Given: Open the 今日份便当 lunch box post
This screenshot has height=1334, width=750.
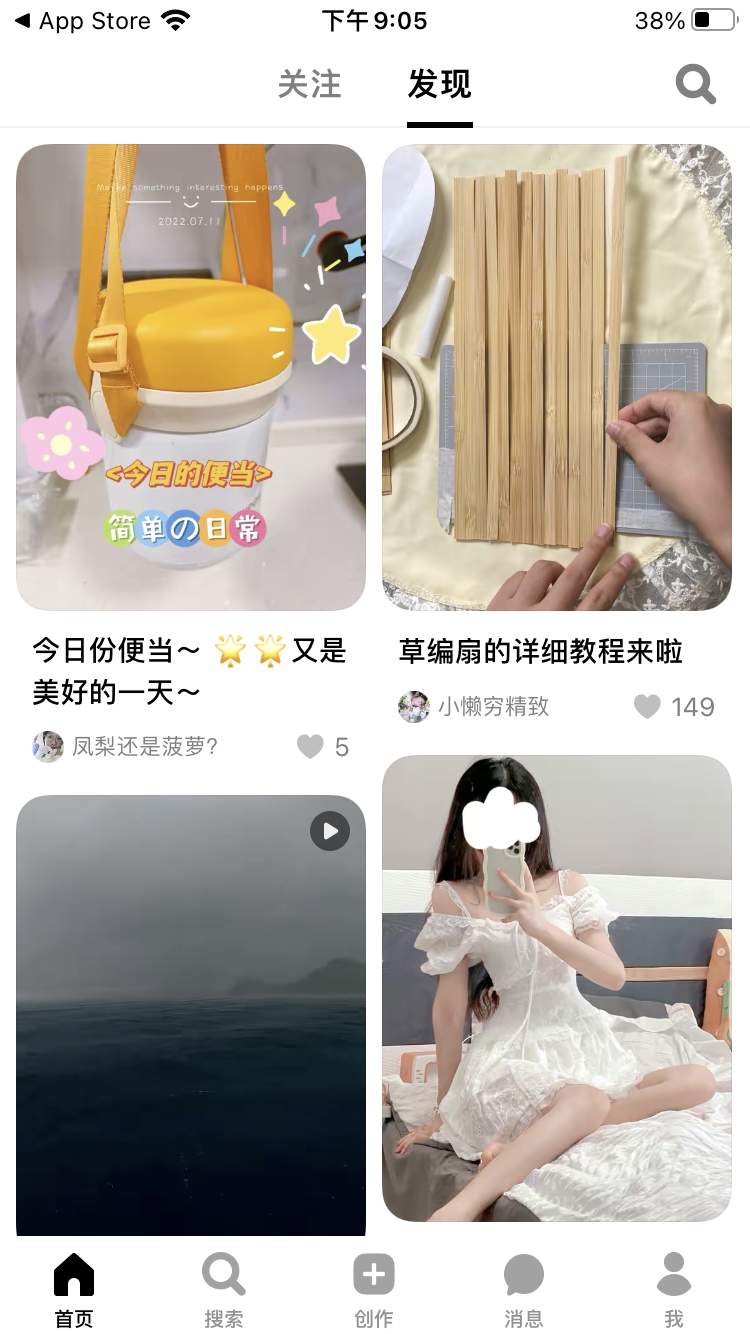Looking at the screenshot, I should click(191, 377).
